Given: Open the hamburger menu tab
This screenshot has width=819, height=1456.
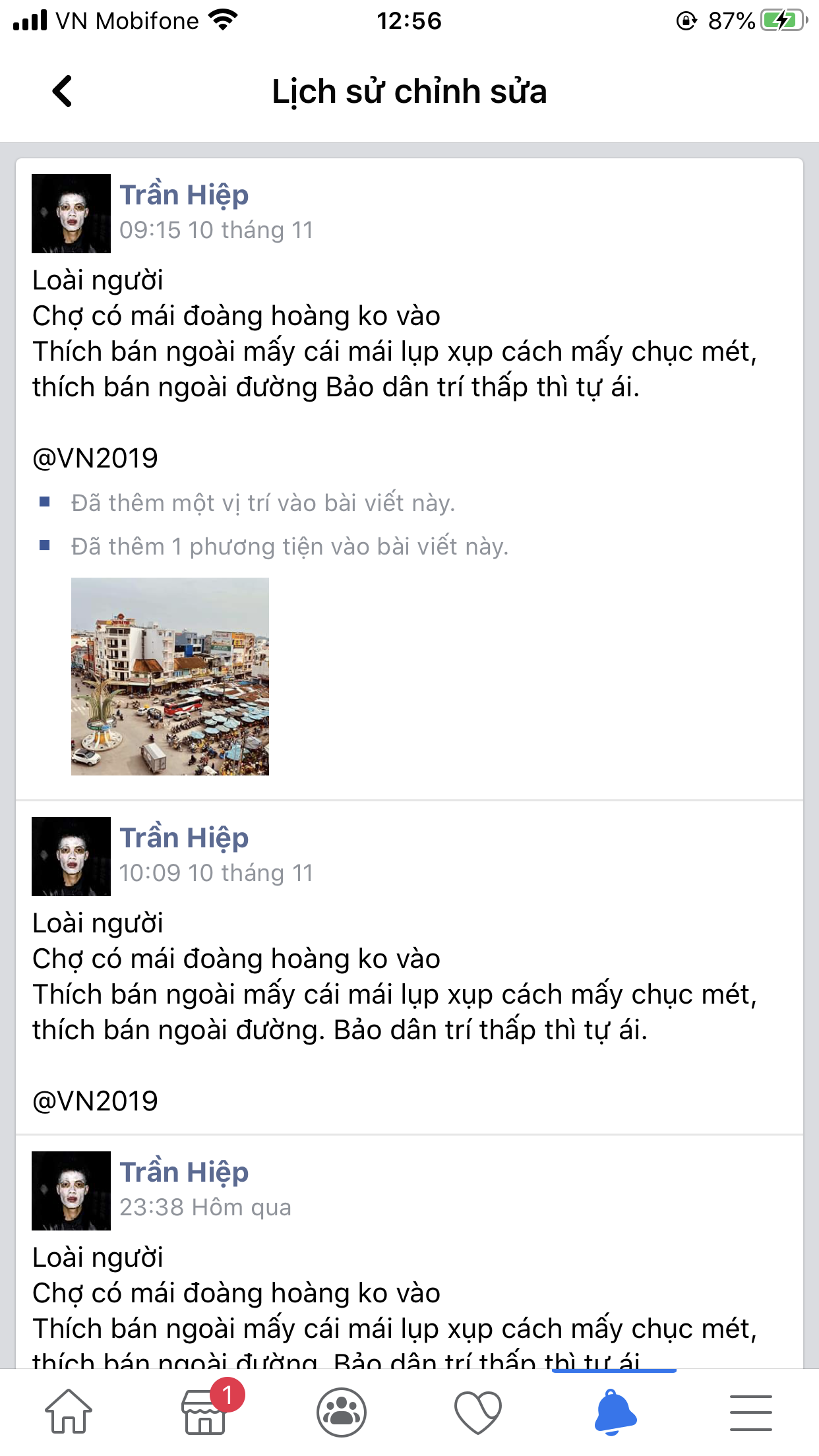Looking at the screenshot, I should [x=751, y=1412].
